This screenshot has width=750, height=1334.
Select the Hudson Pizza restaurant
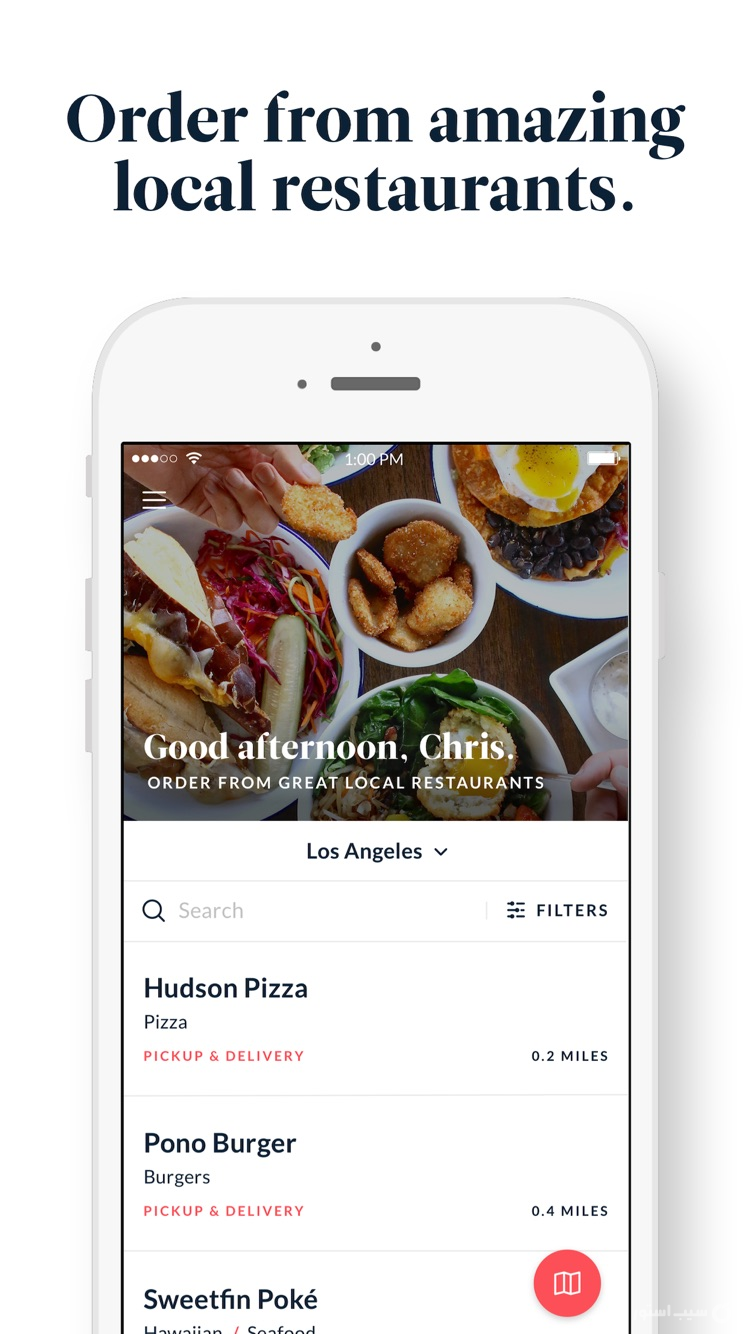click(225, 988)
